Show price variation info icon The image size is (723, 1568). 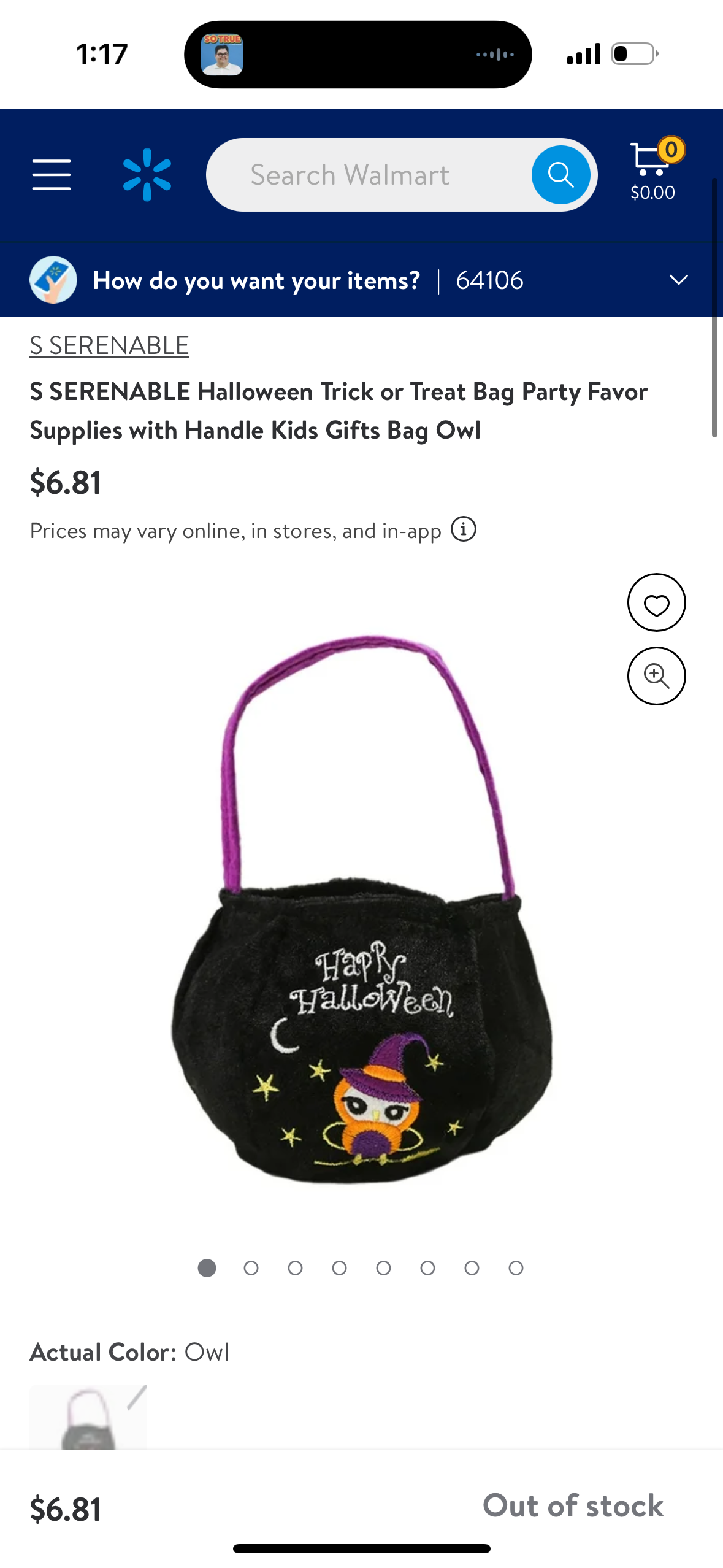point(464,529)
